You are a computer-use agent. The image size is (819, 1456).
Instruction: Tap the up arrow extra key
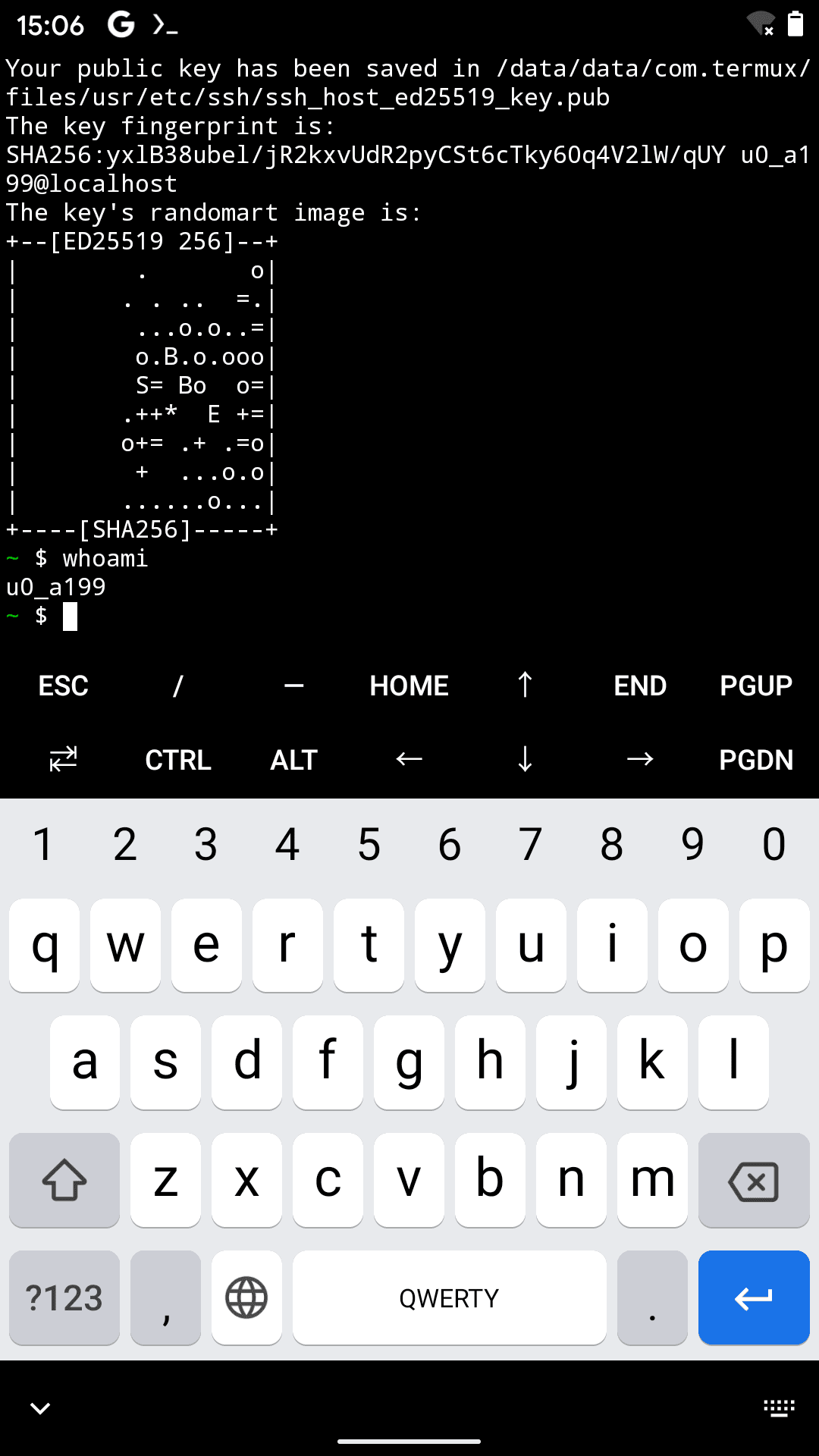point(525,686)
